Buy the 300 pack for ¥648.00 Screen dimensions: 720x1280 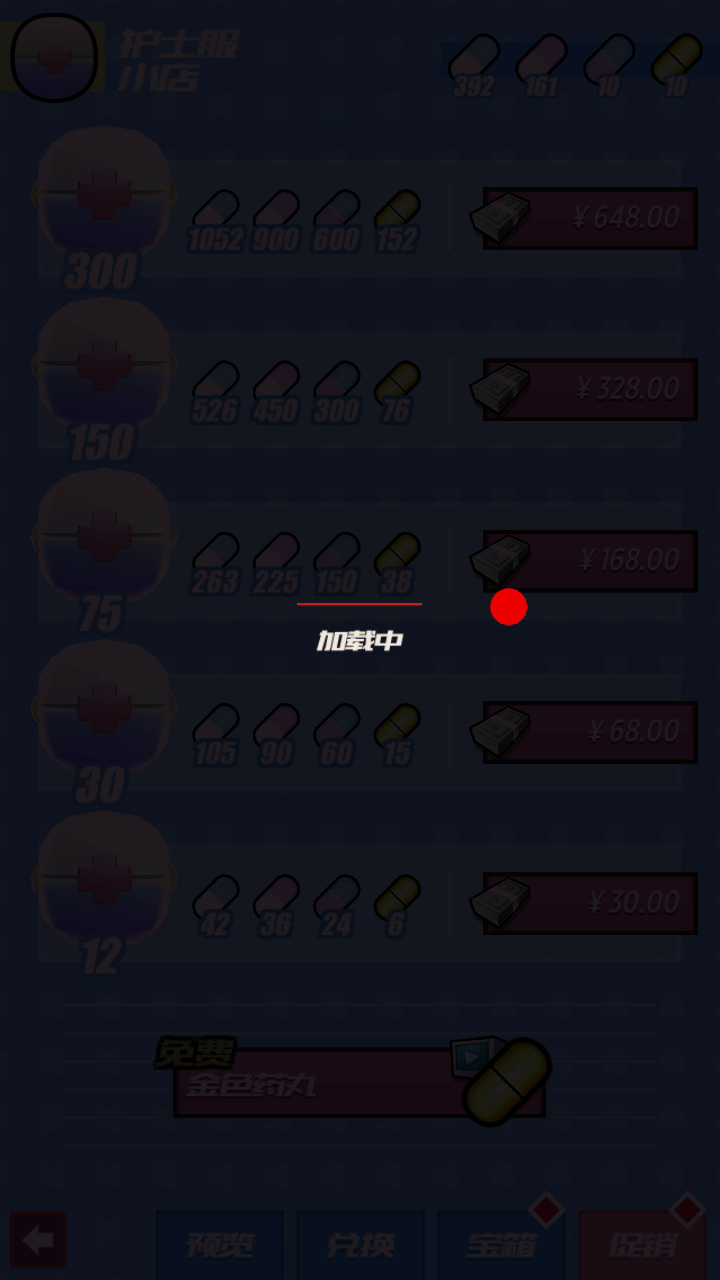[x=590, y=218]
